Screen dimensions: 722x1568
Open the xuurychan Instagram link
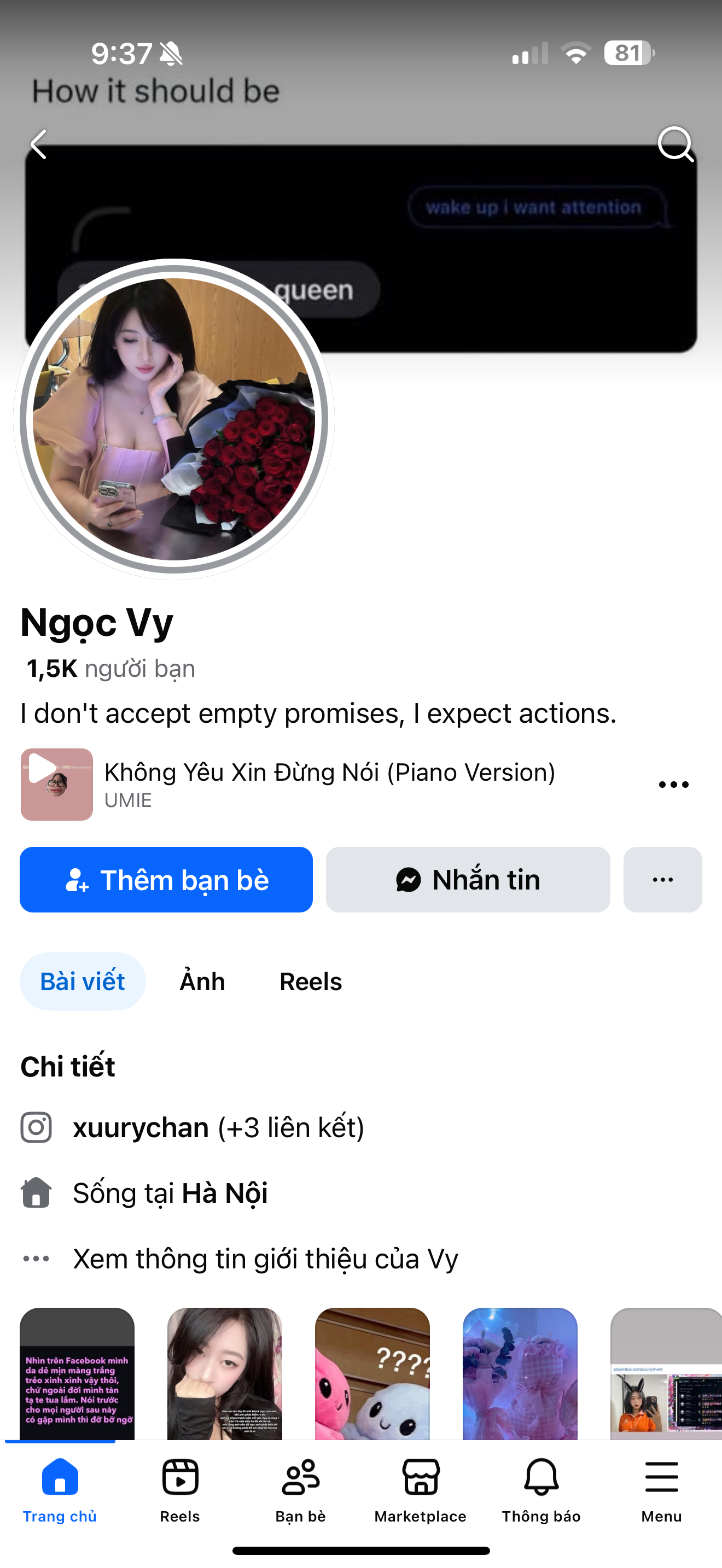tap(141, 1127)
